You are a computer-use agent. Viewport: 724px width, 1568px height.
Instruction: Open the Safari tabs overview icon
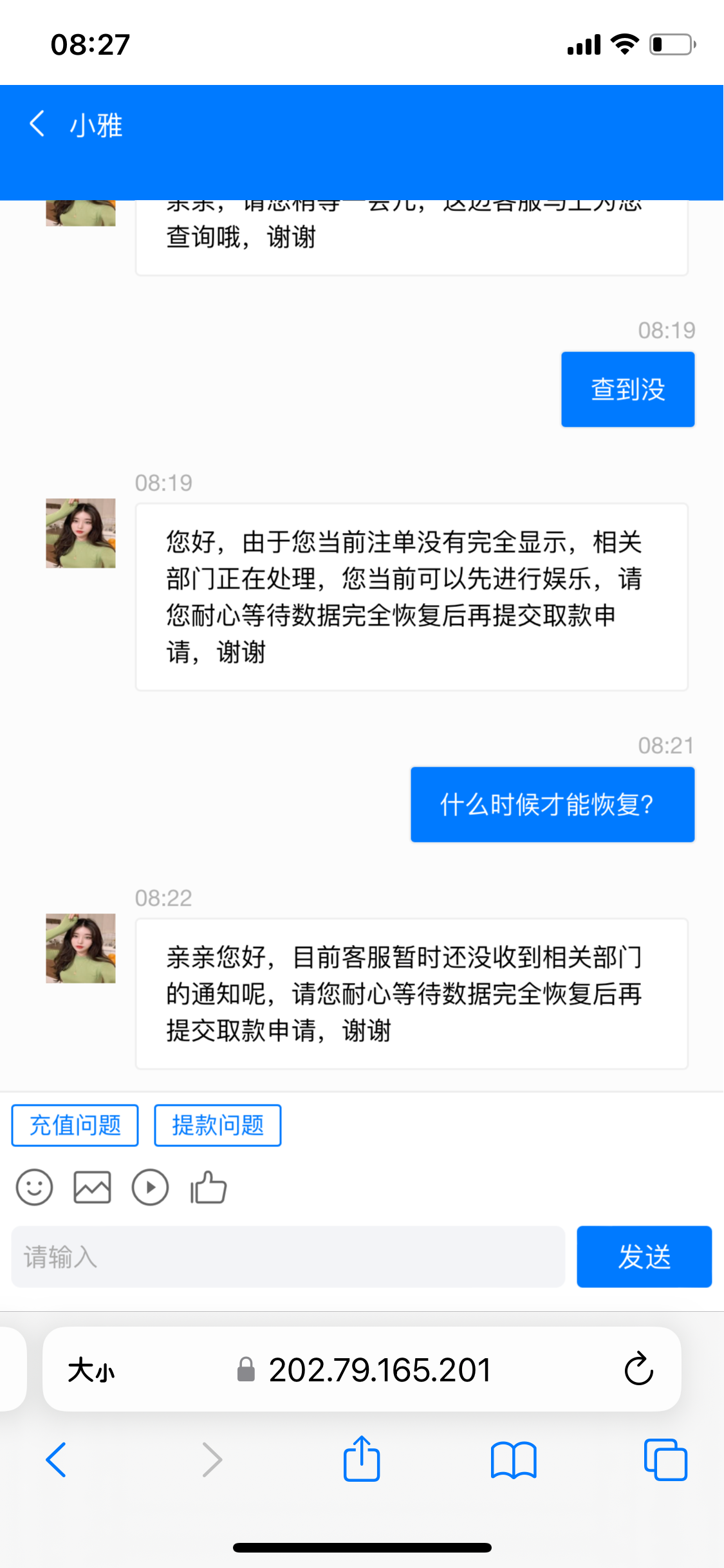[665, 1460]
